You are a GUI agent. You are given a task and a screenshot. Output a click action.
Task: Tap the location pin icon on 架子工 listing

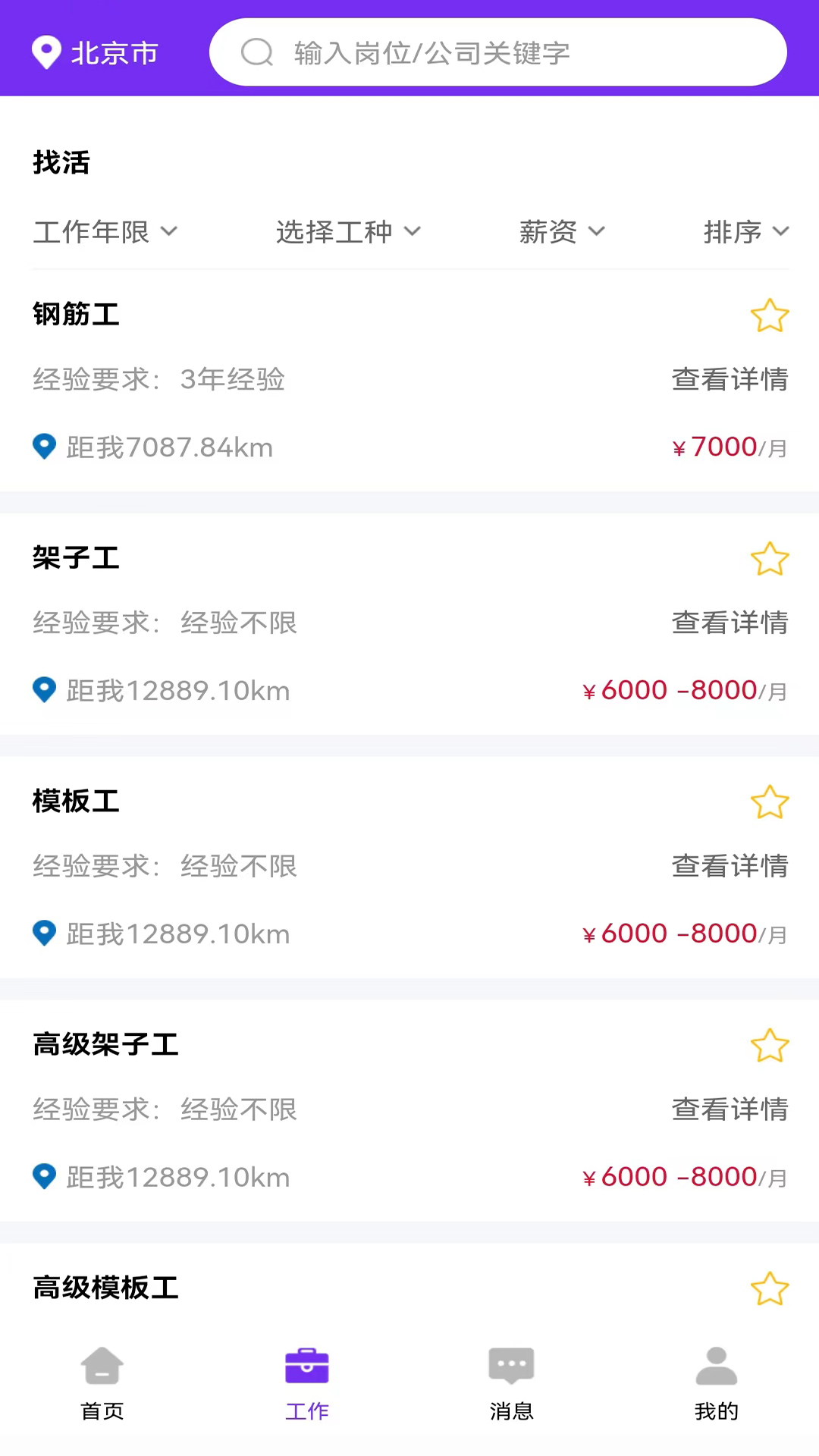44,690
